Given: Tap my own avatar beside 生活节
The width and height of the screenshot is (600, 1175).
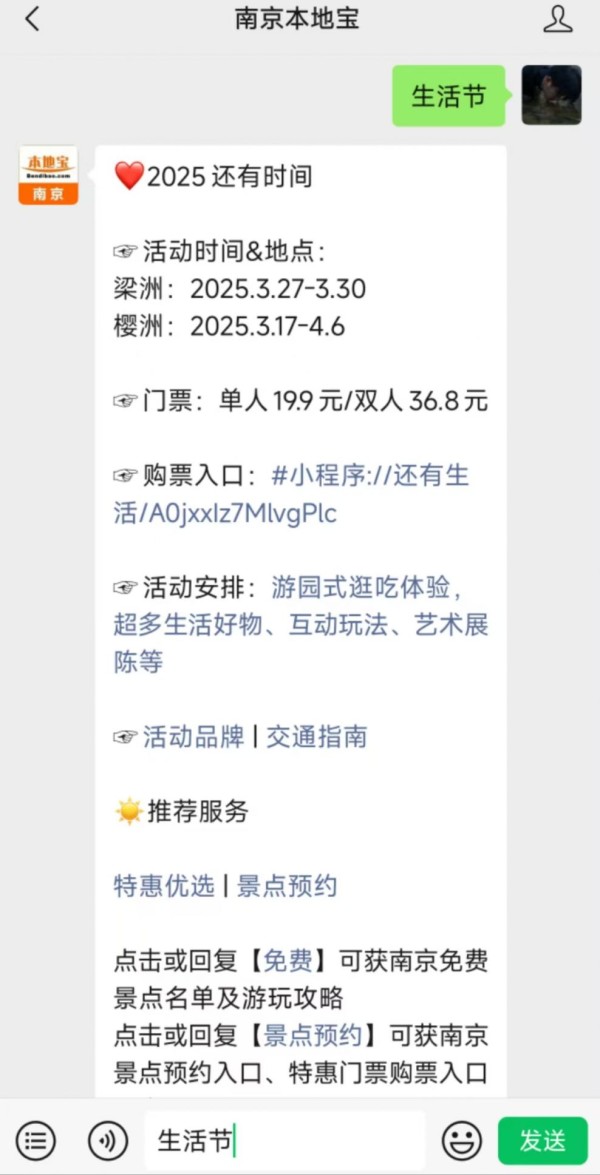Looking at the screenshot, I should tap(551, 96).
